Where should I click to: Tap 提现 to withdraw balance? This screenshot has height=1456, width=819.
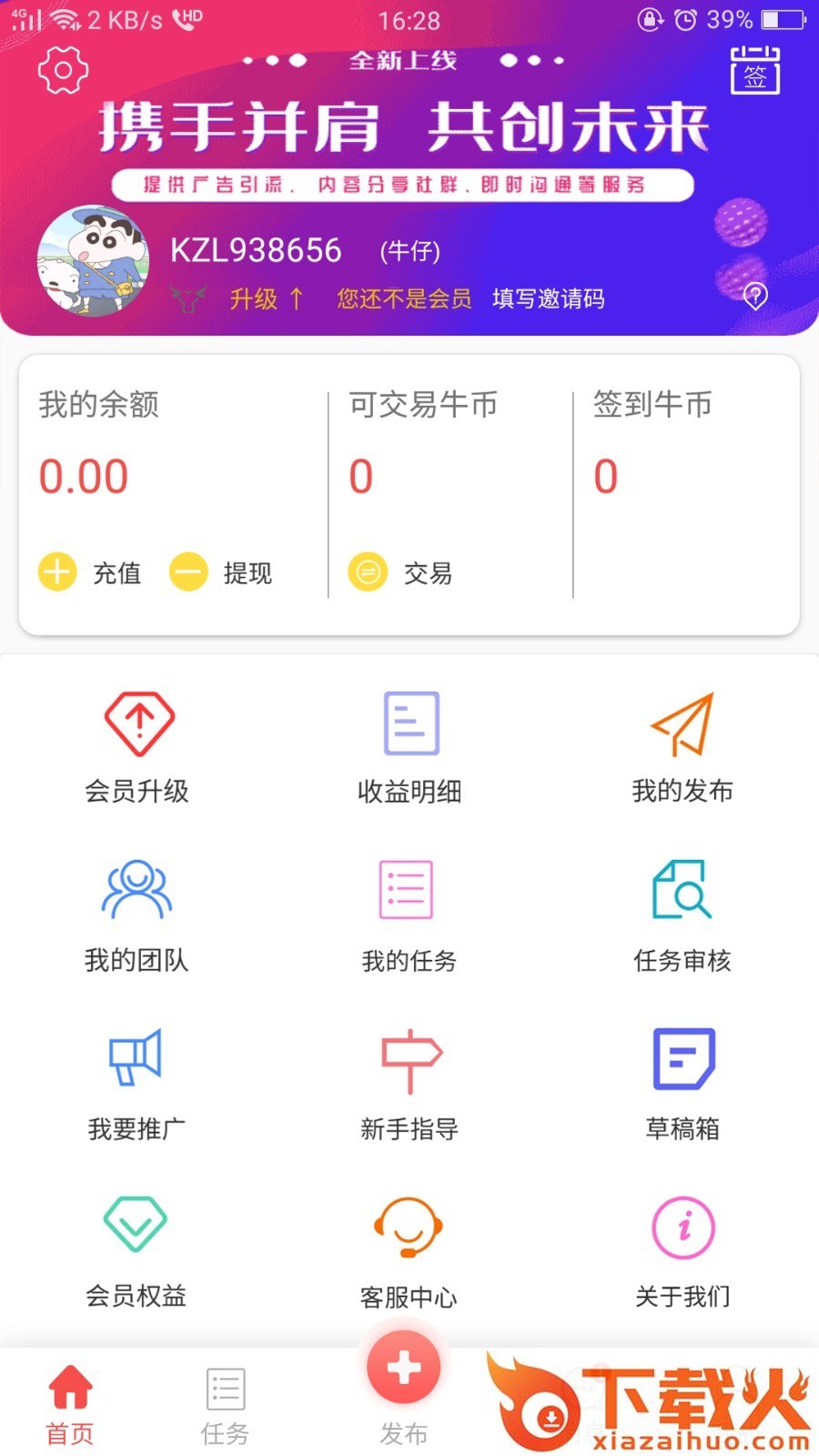[x=221, y=572]
